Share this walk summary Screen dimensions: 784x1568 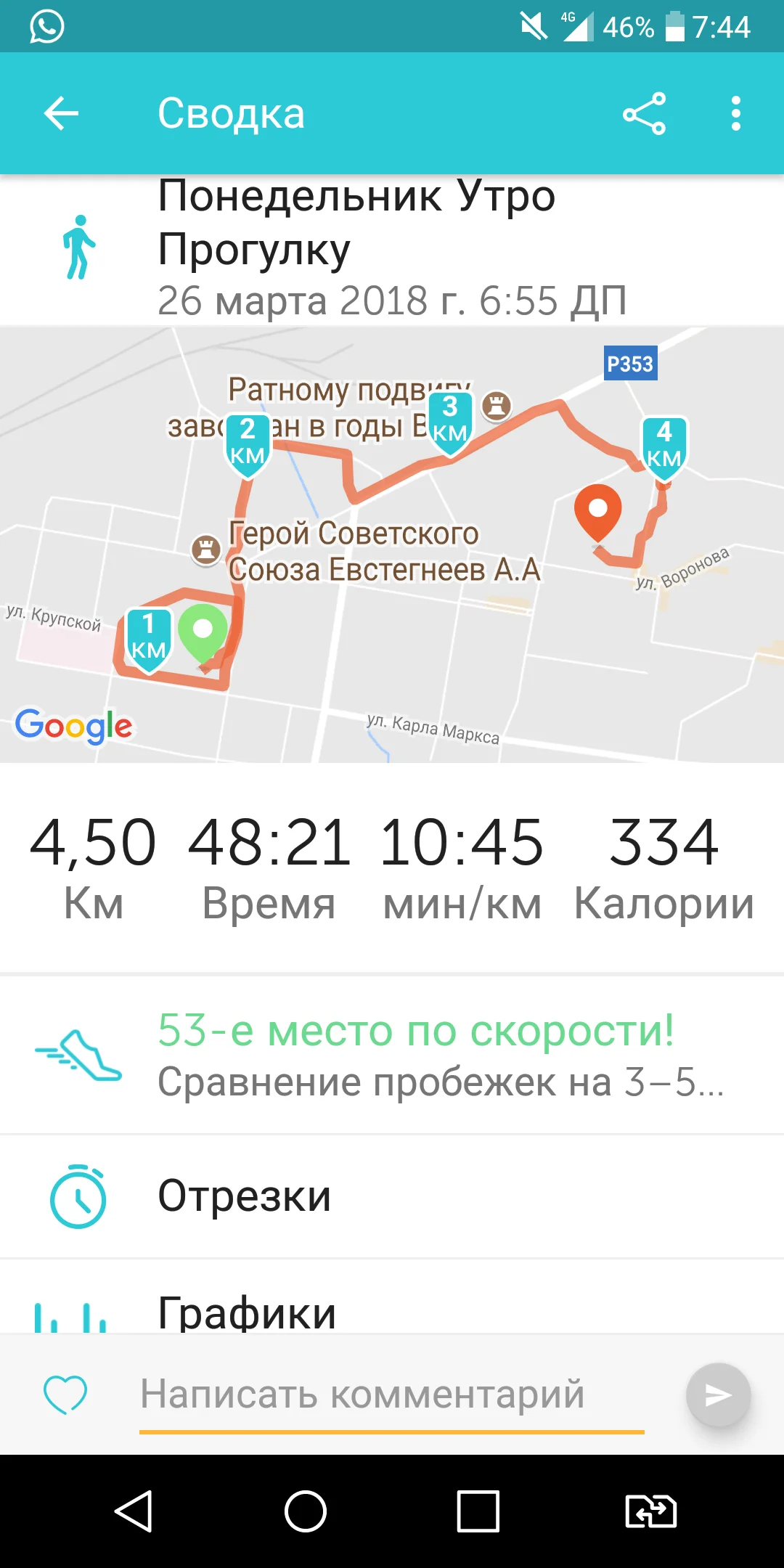pos(644,113)
